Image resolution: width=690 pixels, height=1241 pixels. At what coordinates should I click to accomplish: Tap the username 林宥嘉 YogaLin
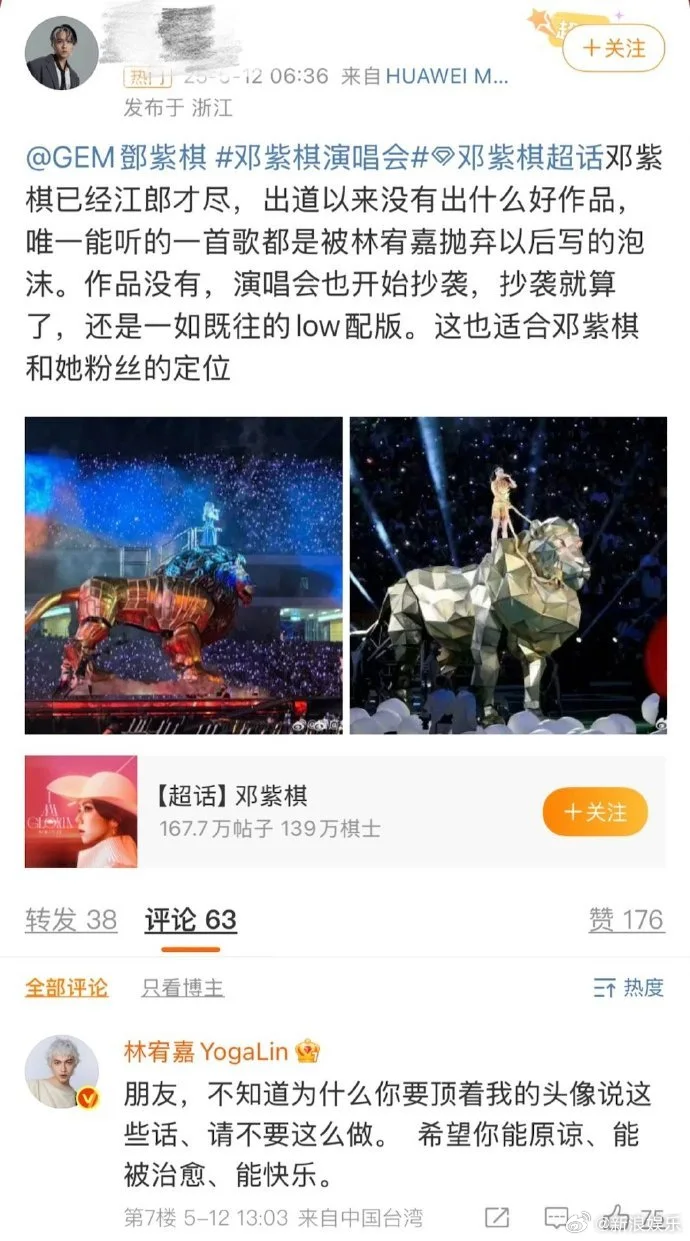[205, 1052]
